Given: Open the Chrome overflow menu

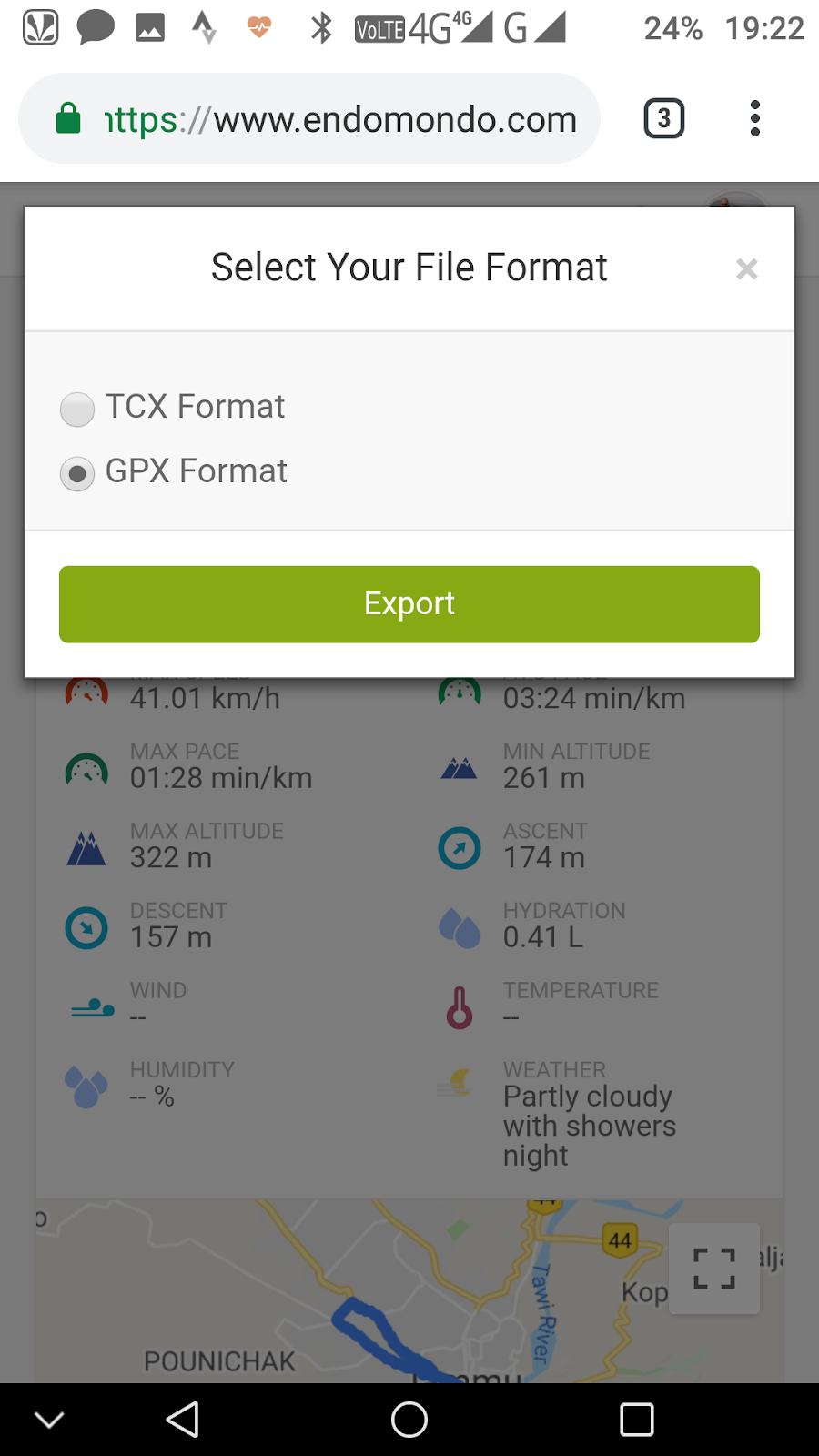Looking at the screenshot, I should pos(754,119).
